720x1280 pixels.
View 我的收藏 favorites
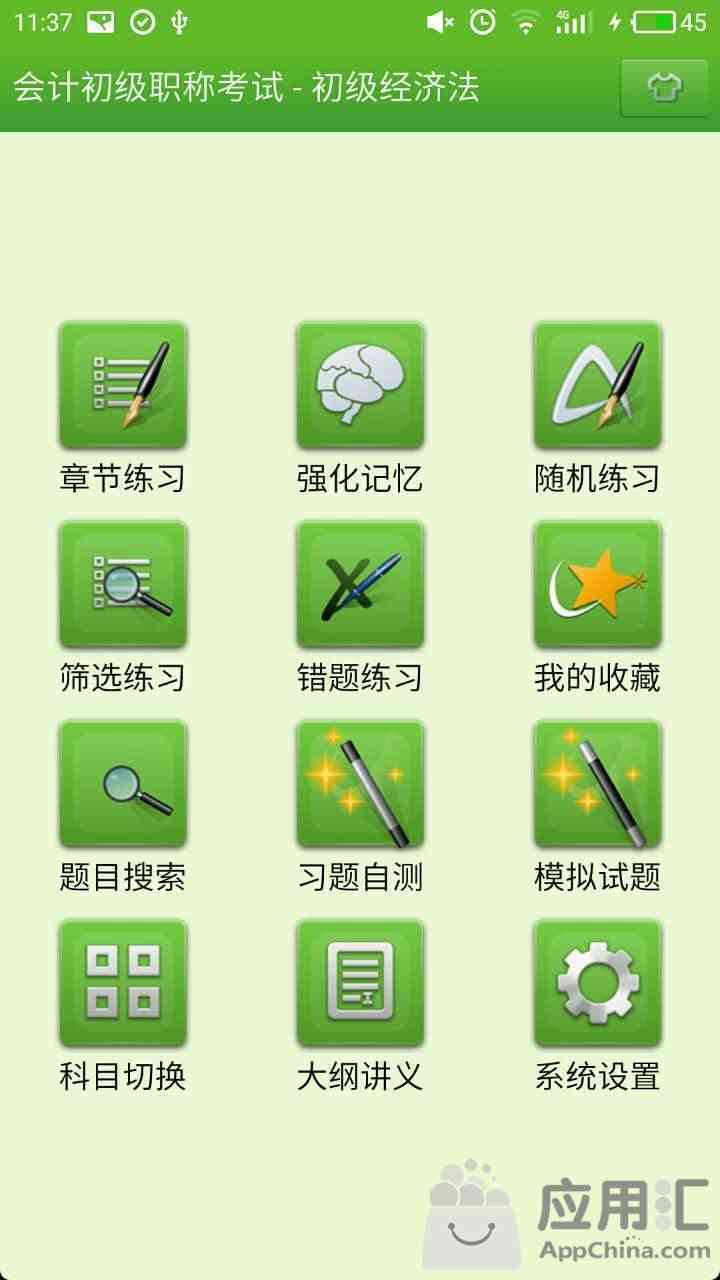(x=597, y=584)
